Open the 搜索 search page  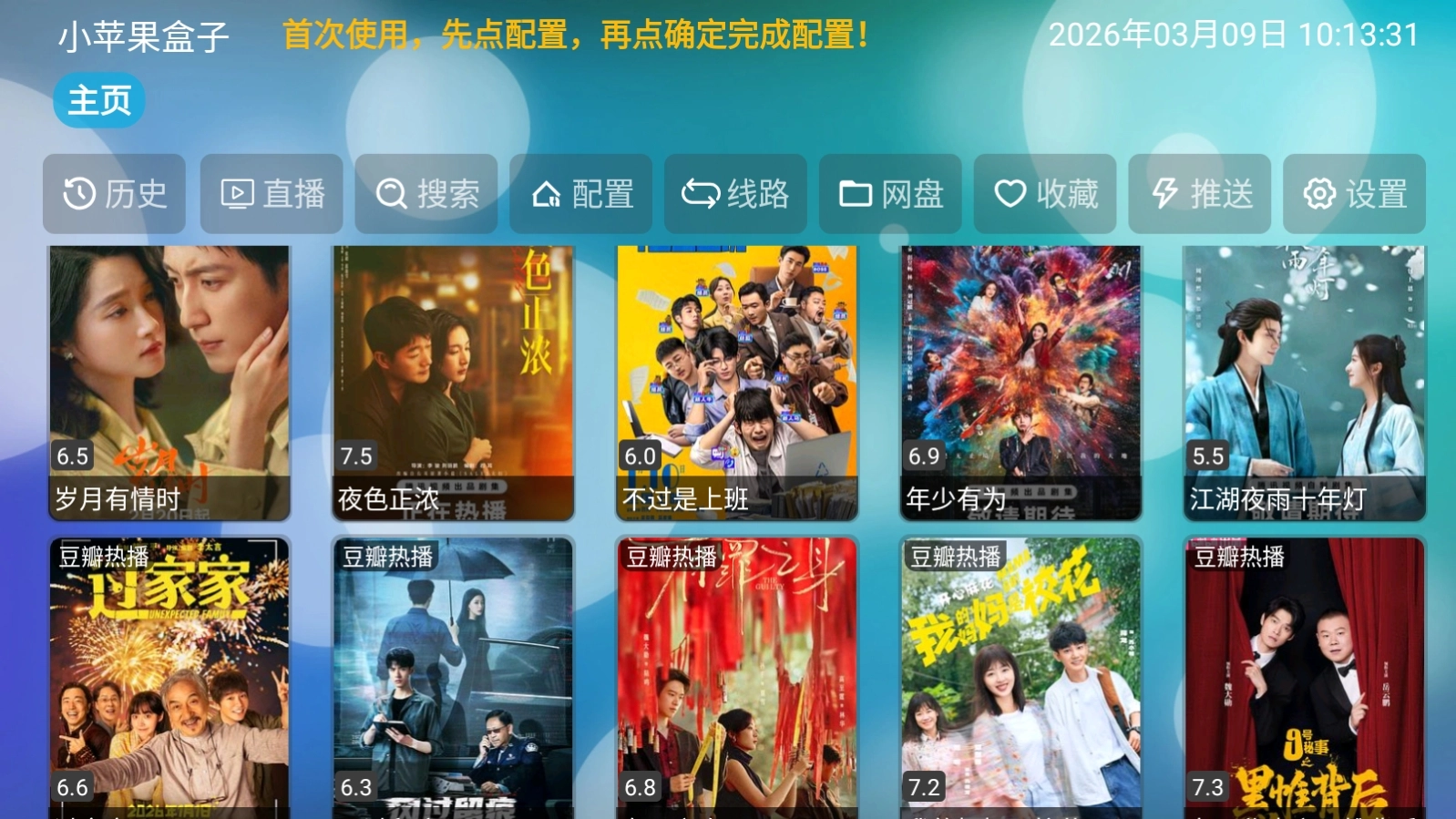pyautogui.click(x=426, y=194)
